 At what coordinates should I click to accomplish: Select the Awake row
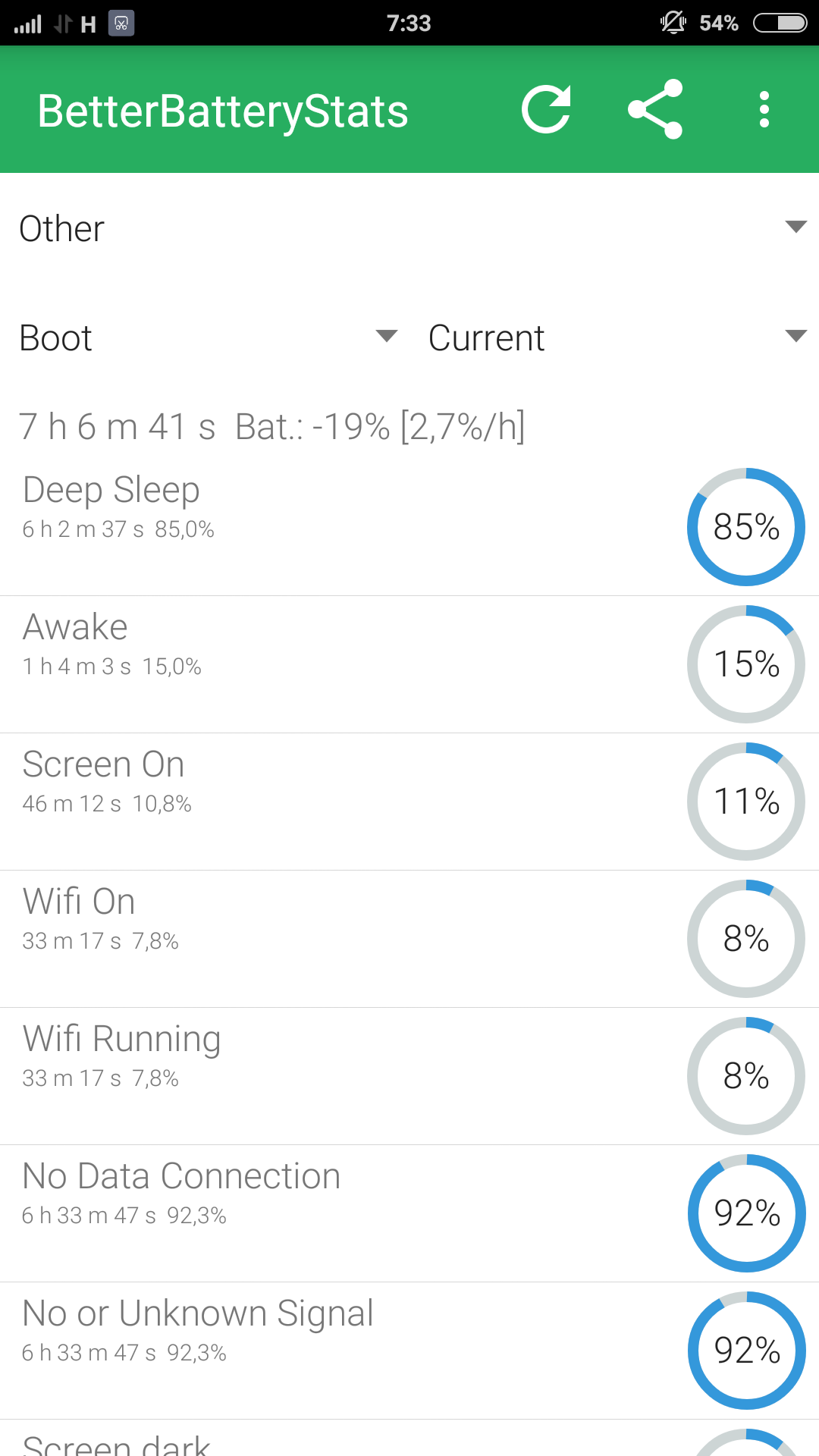click(409, 664)
